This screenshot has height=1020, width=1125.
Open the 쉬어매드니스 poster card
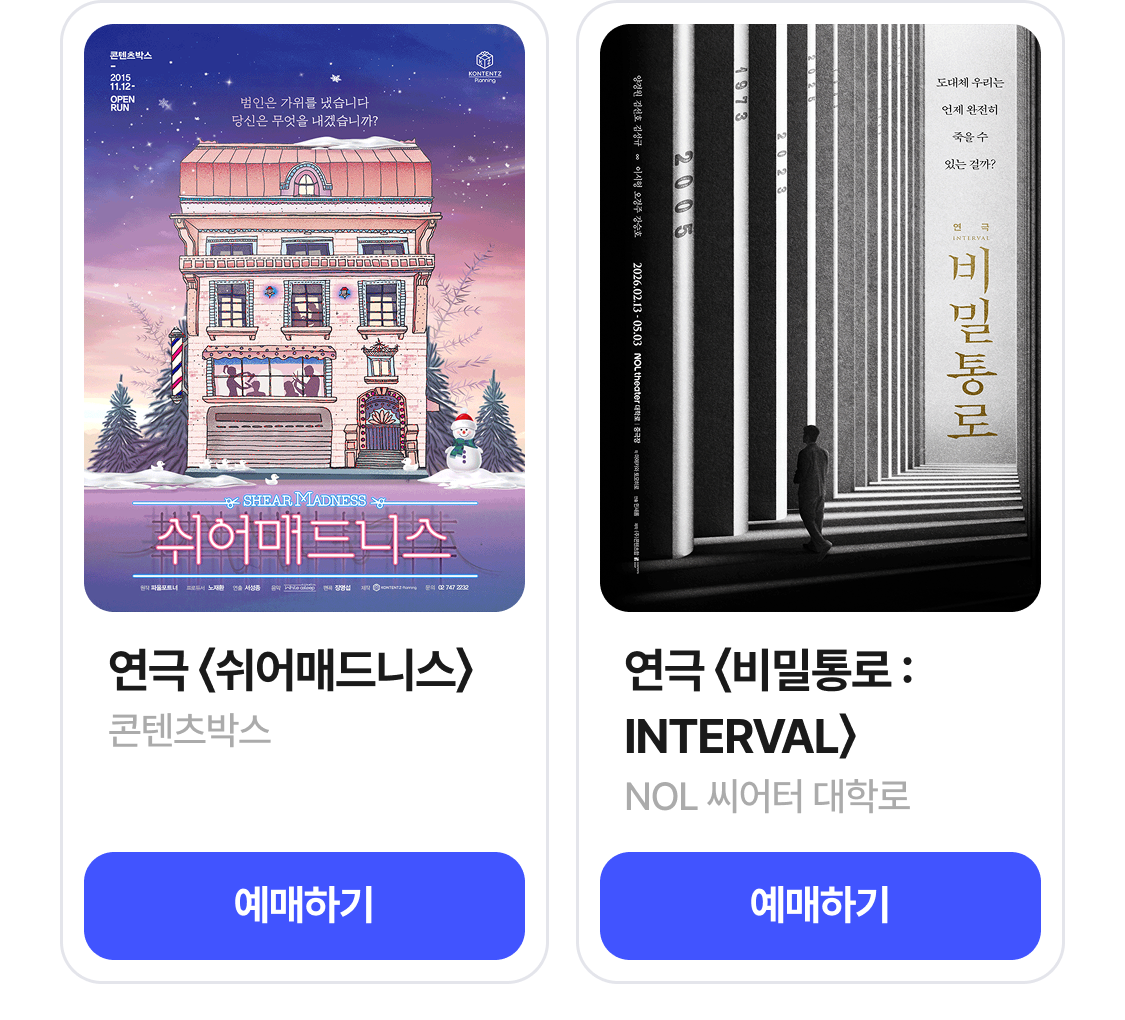[x=304, y=318]
